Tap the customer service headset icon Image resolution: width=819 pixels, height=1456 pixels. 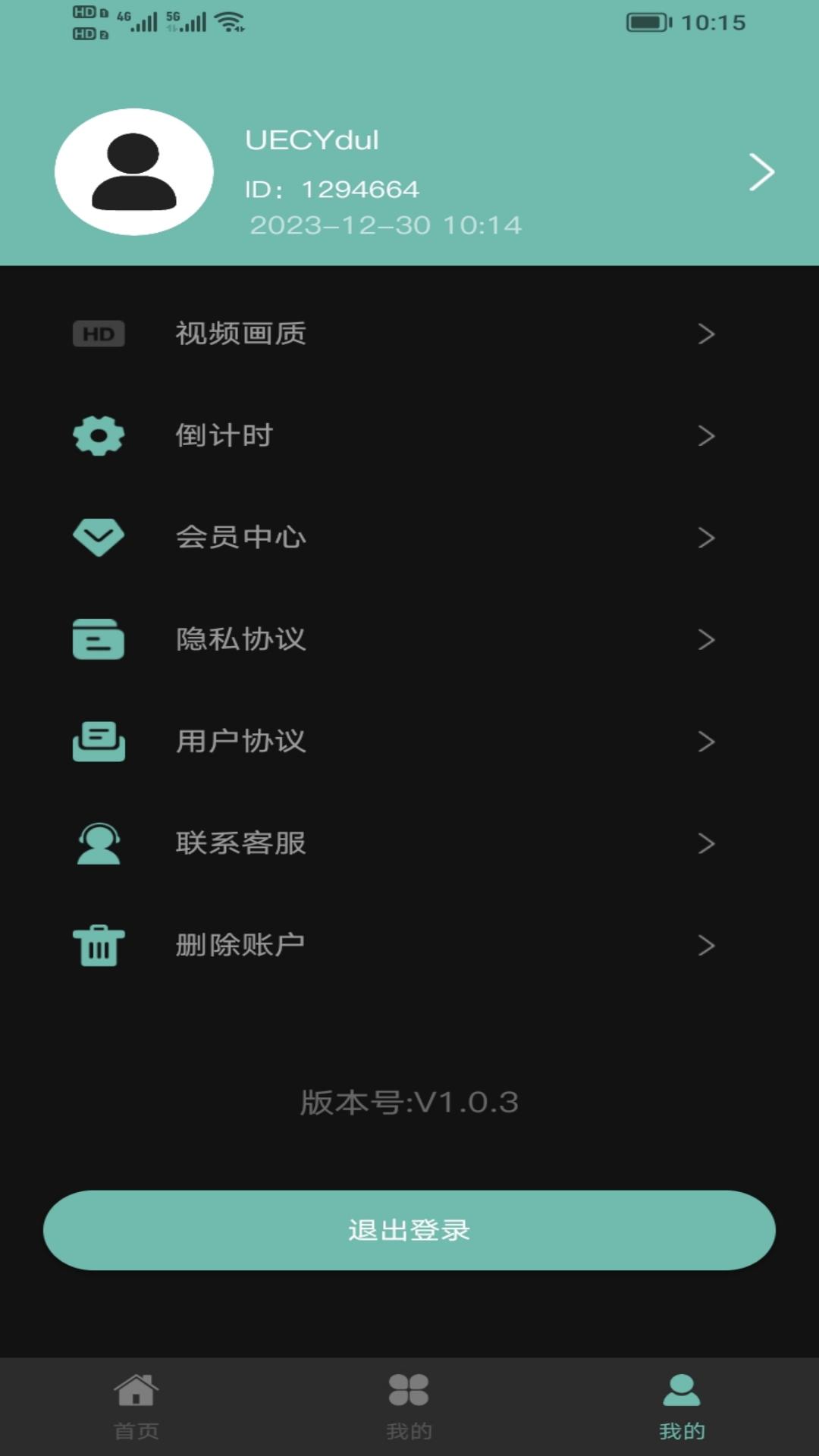[97, 844]
